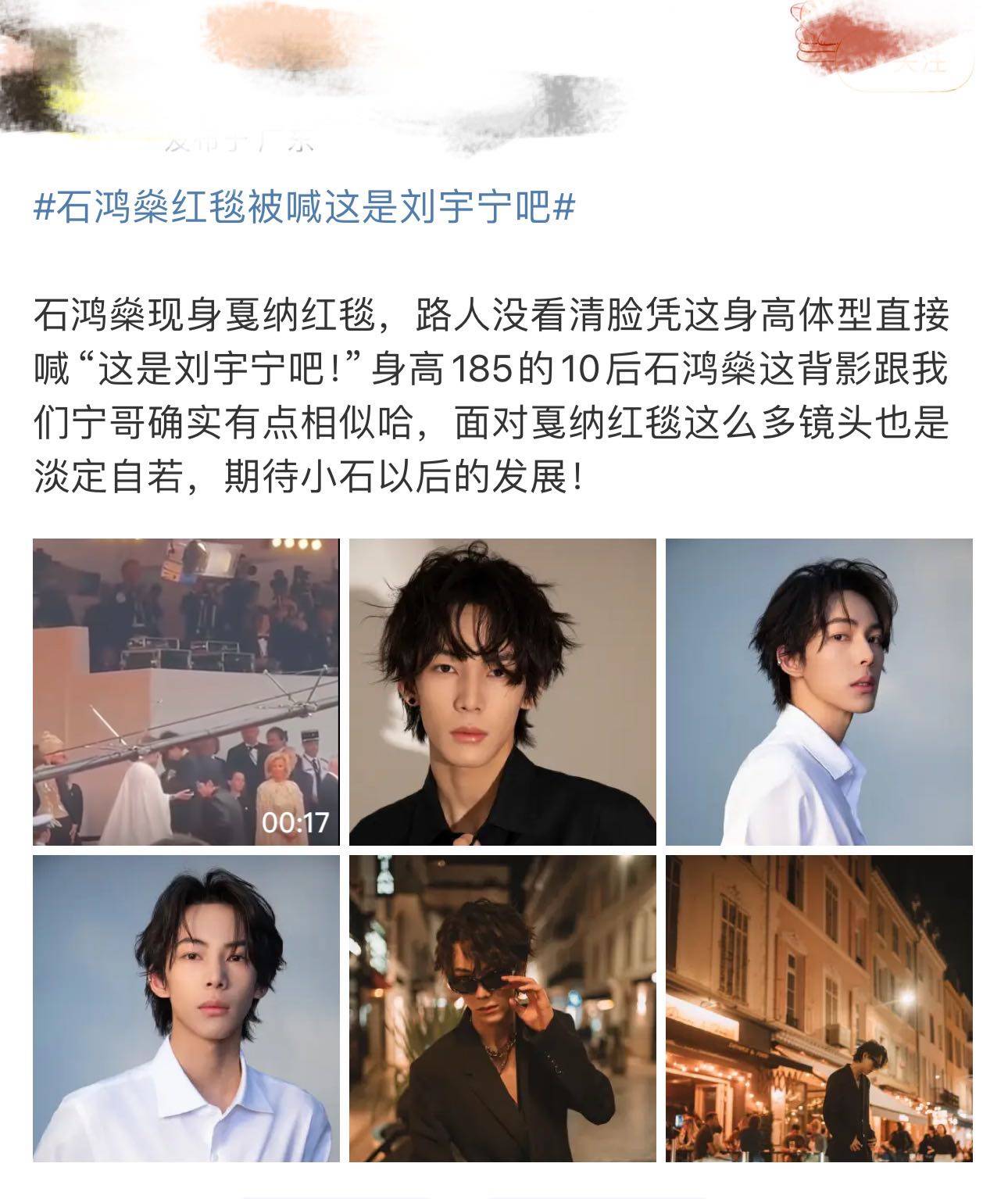The width and height of the screenshot is (1008, 1199).
Task: Open the side-profile photo in white shirt
Action: [x=819, y=692]
